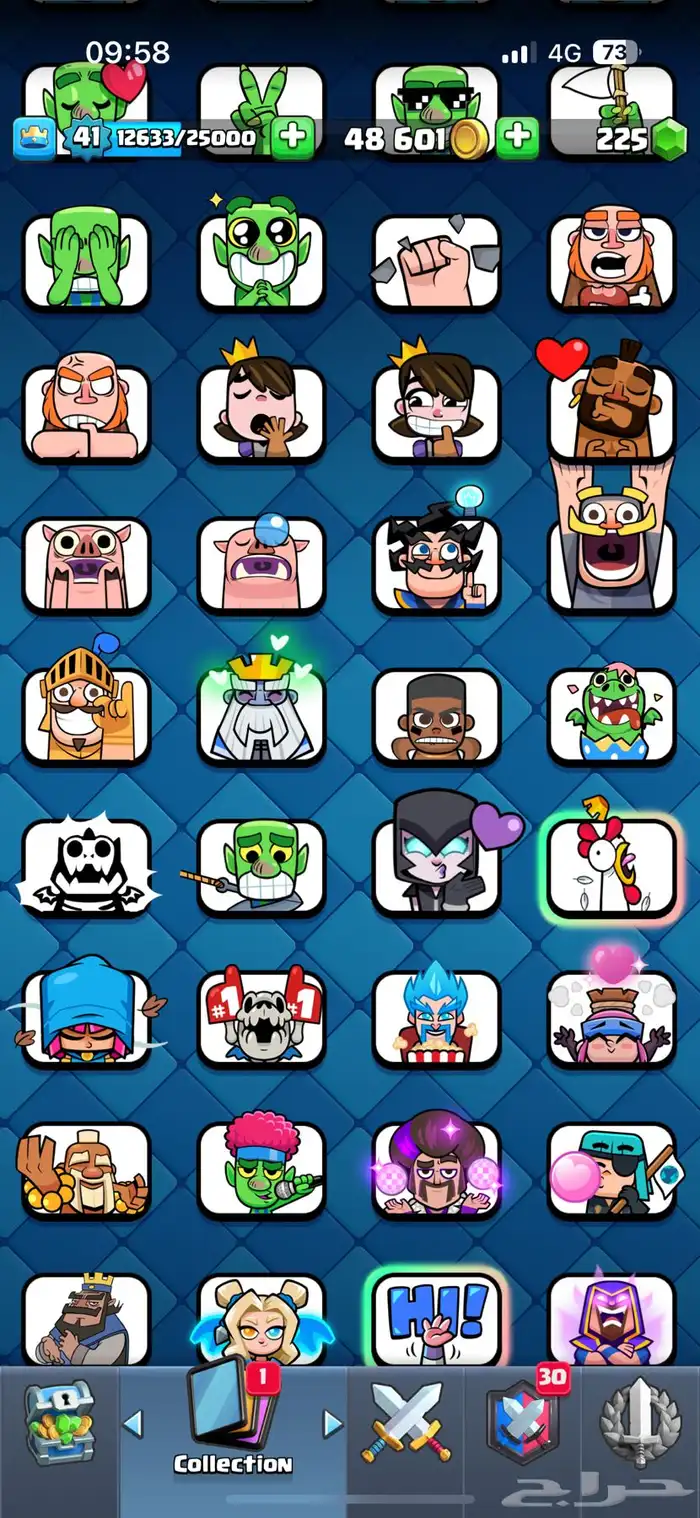
Task: Select the white chicken emote
Action: [x=611, y=865]
